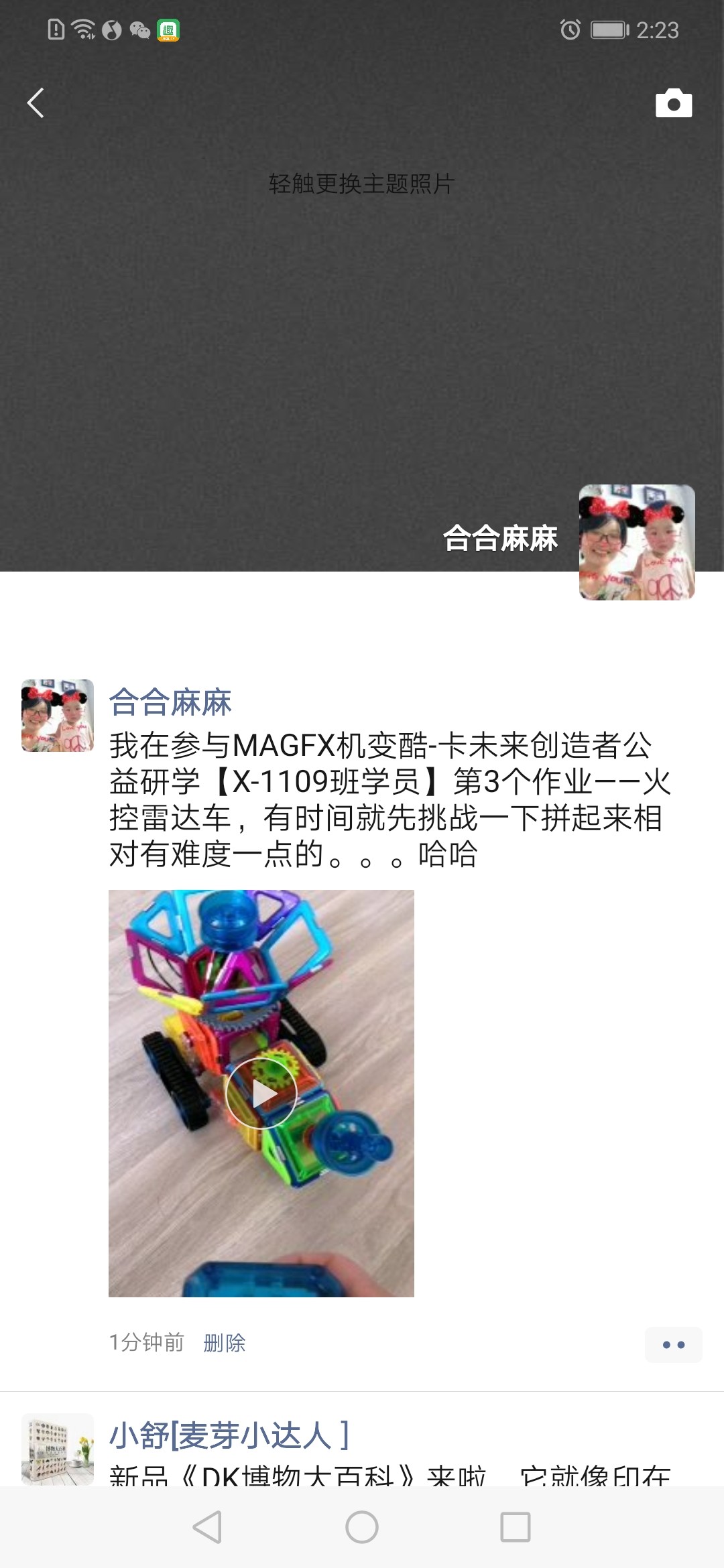724x1568 pixels.
Task: Open the 合合麻麻 profile avatar on the cover
Action: (x=636, y=542)
